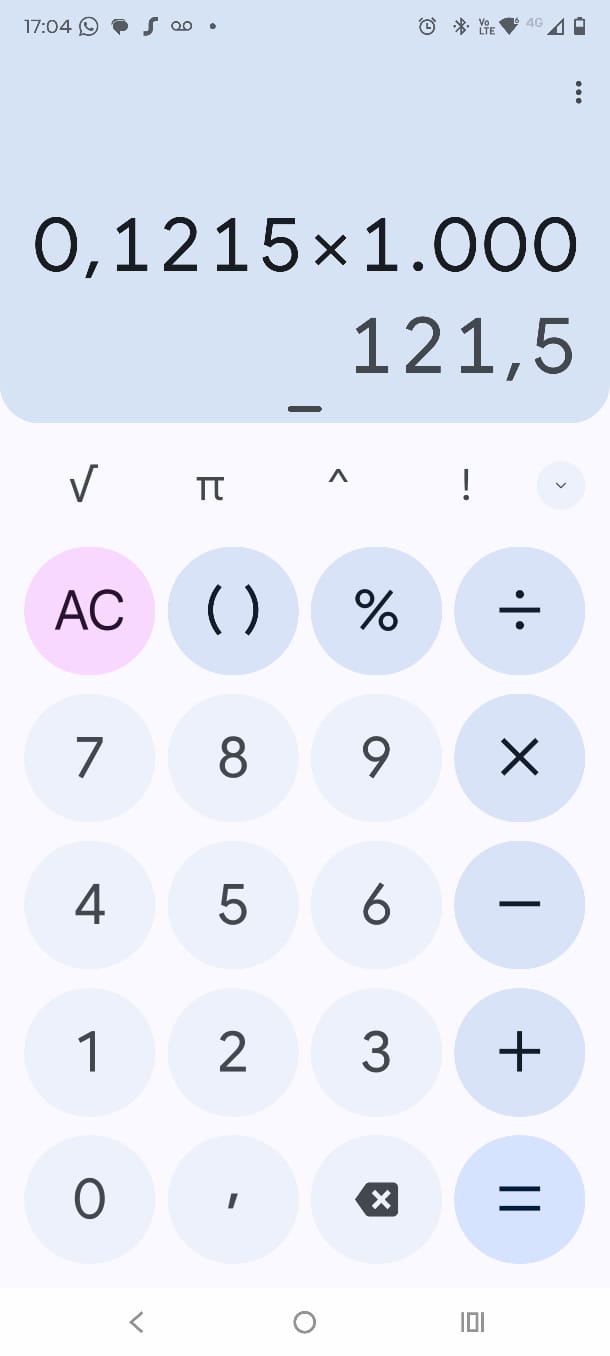Screen dimensions: 610x1356
Task: Insert the factorial symbol
Action: [x=465, y=486]
